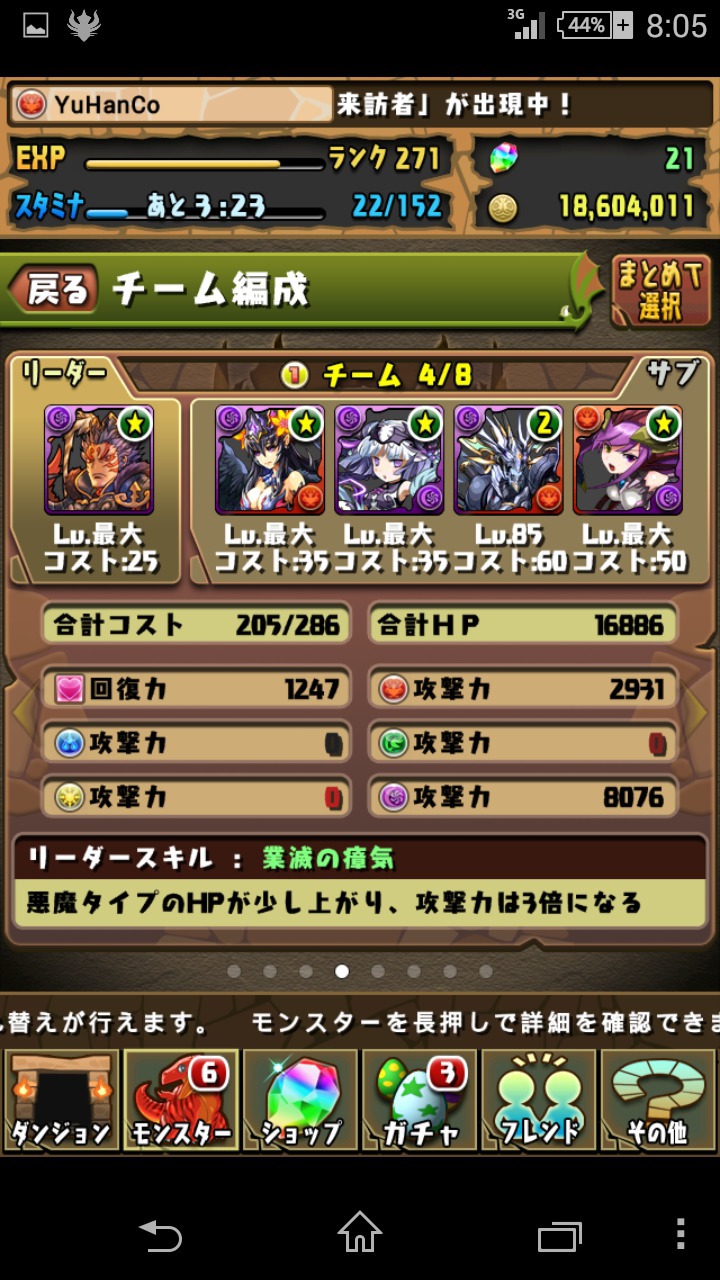Open the その他 tab

658,1100
